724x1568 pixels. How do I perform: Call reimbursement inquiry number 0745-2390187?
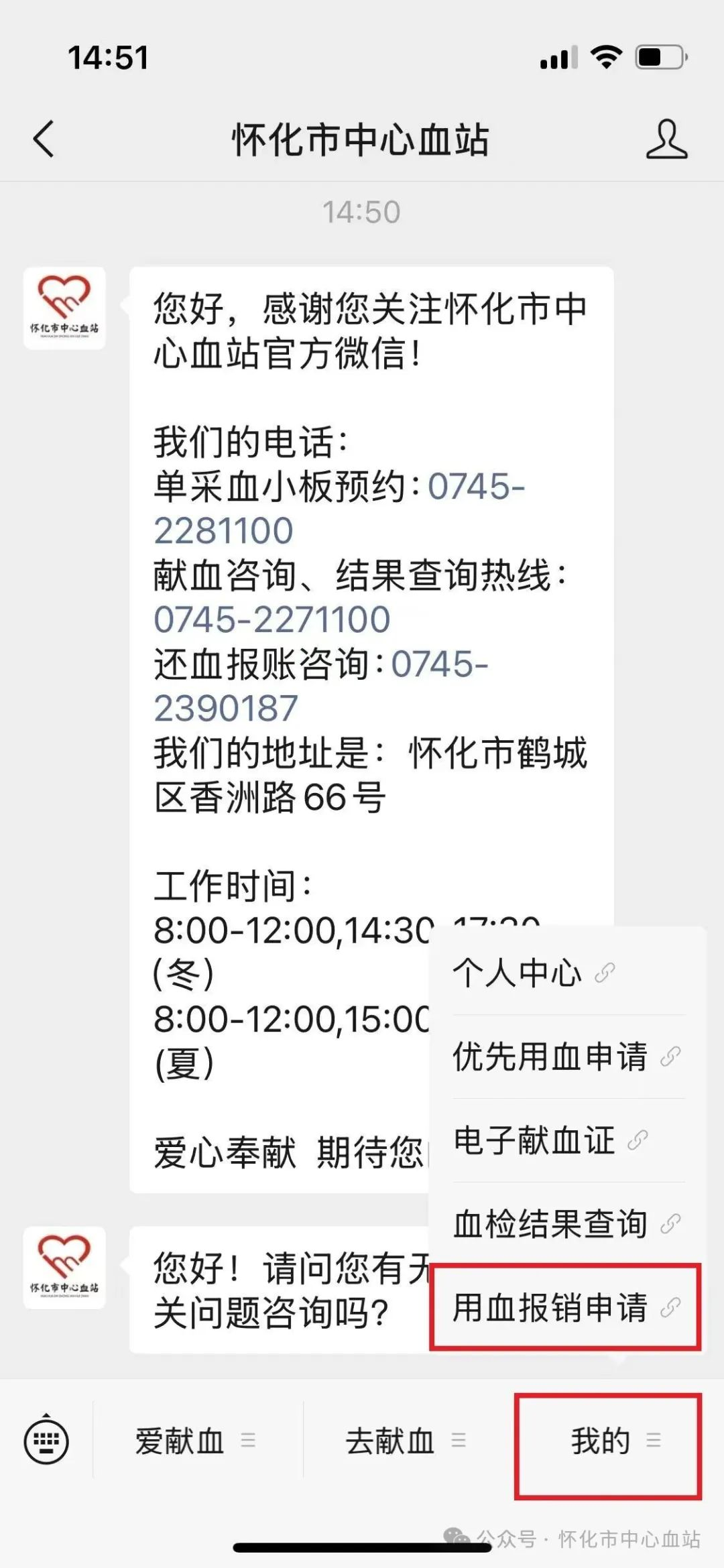pyautogui.click(x=321, y=686)
